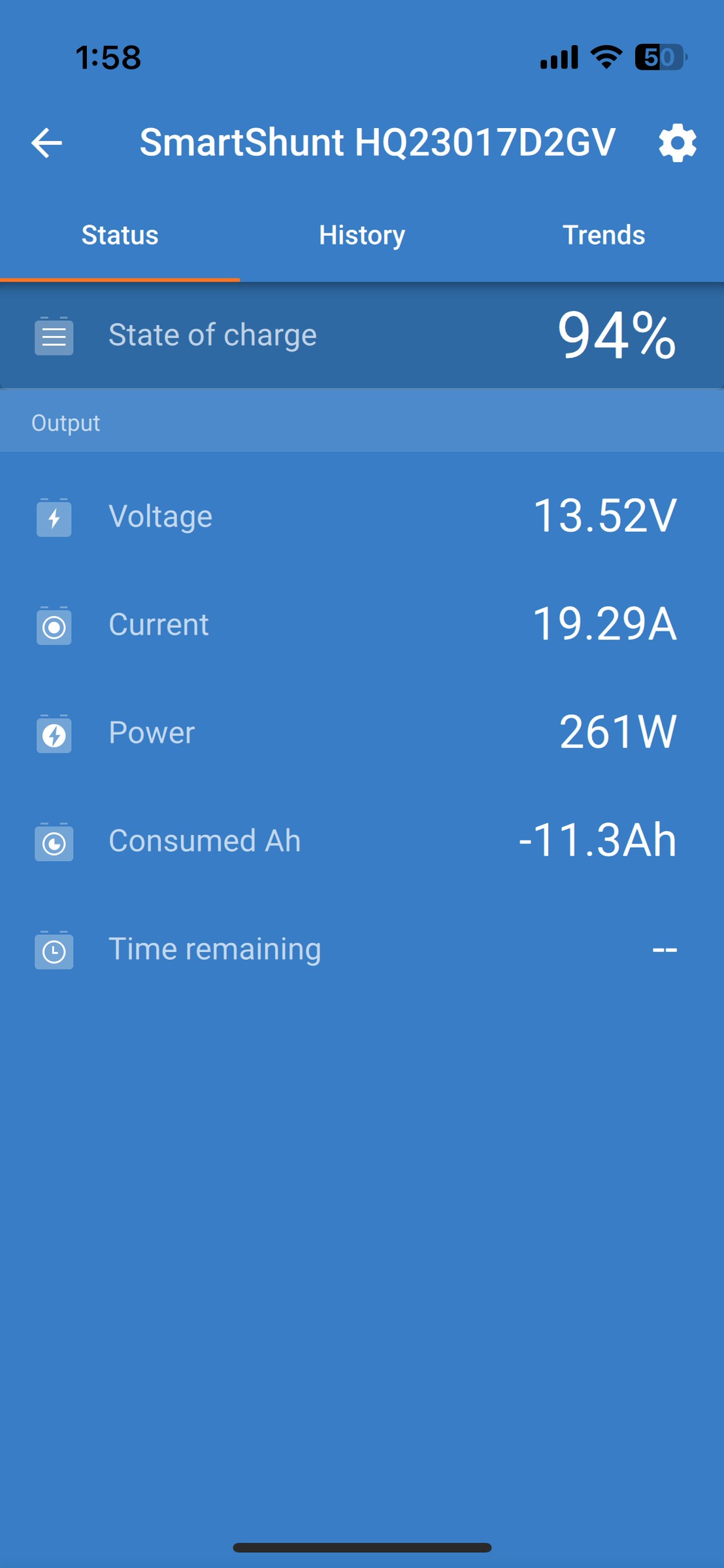The height and width of the screenshot is (1568, 724).
Task: Switch to the Trends tab
Action: click(604, 235)
